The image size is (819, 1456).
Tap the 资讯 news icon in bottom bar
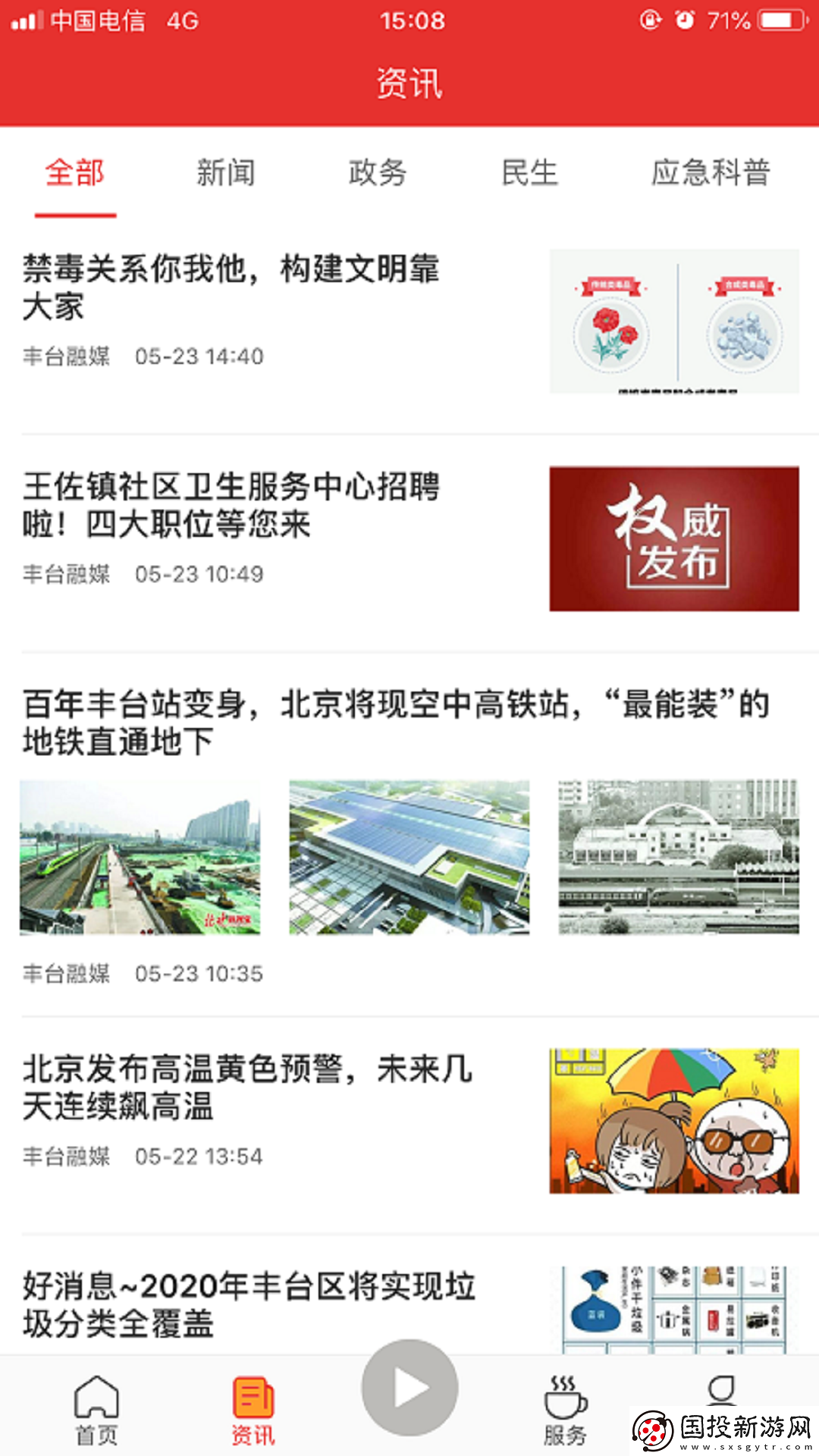[255, 1399]
